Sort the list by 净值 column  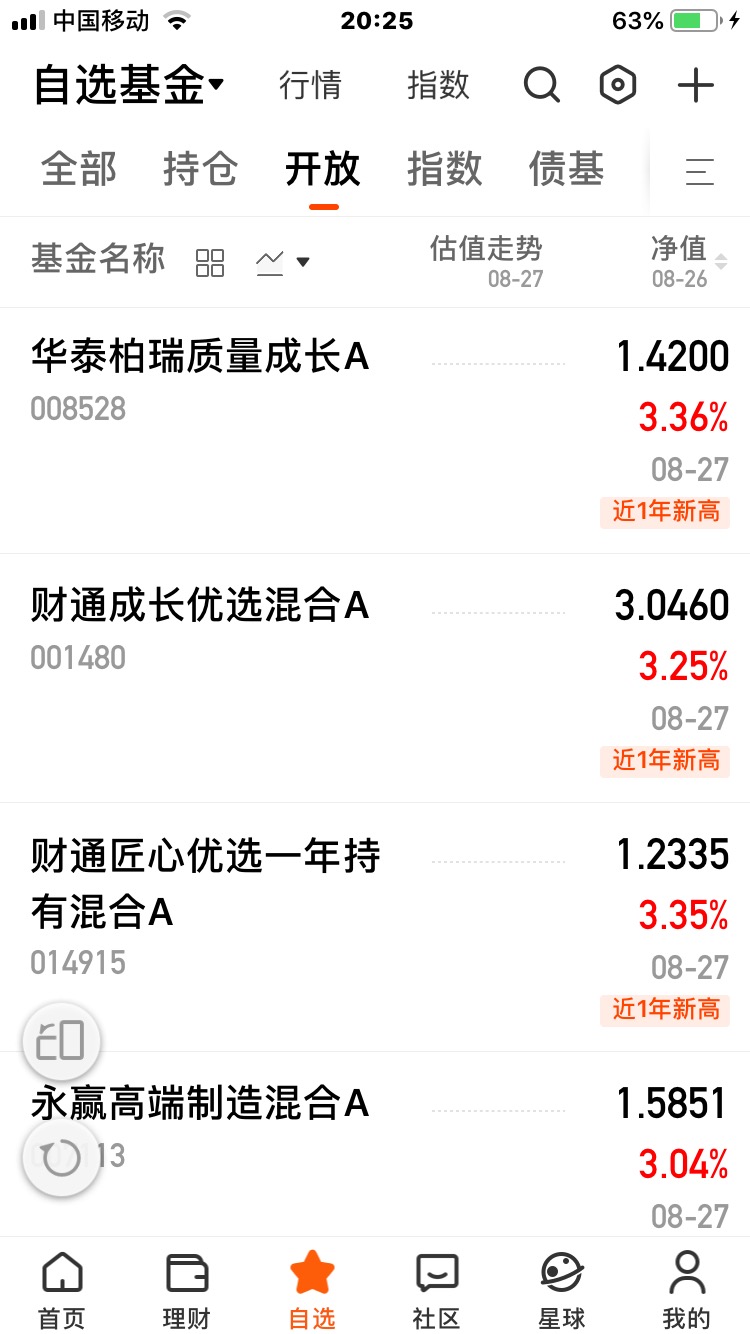click(690, 262)
